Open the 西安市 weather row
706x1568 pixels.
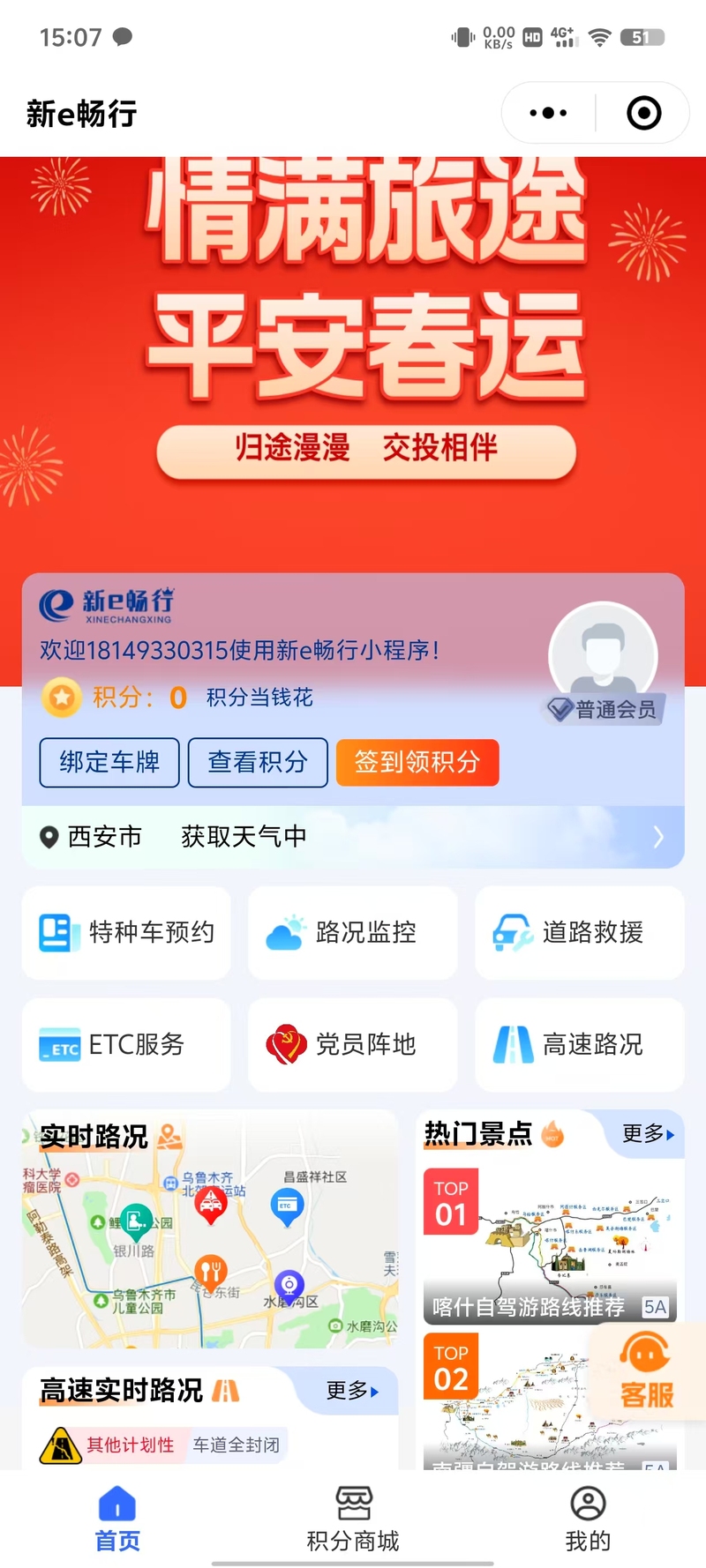point(353,836)
